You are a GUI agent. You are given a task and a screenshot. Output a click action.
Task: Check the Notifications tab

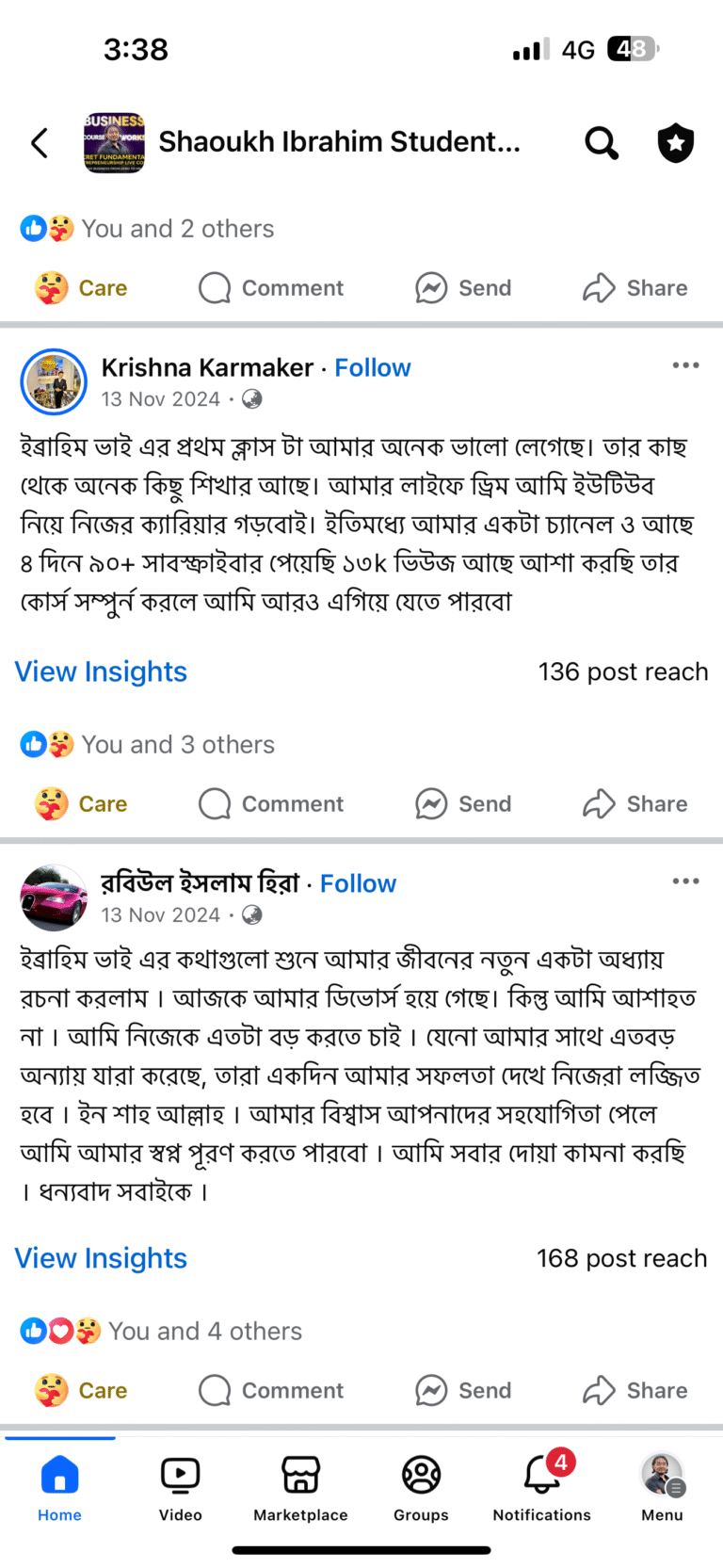pyautogui.click(x=541, y=1486)
